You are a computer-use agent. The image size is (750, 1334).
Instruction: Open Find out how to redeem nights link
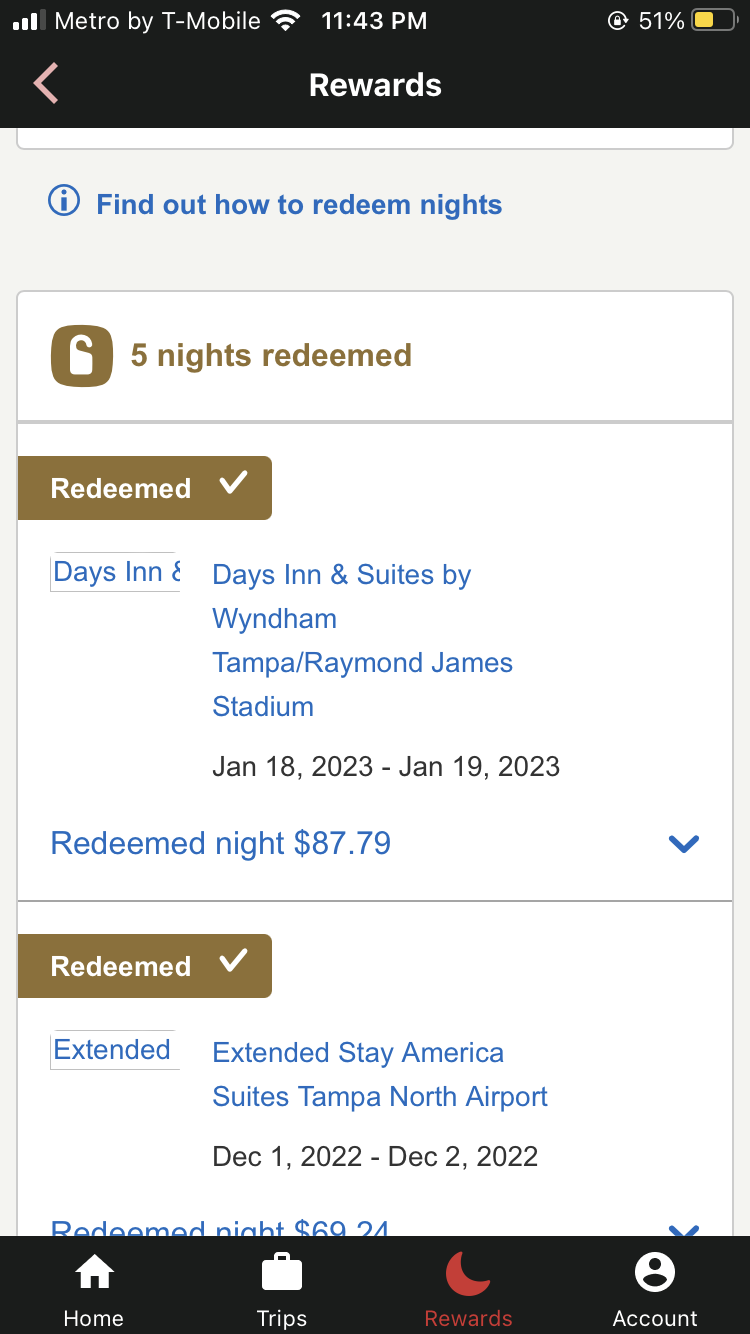pyautogui.click(x=298, y=204)
